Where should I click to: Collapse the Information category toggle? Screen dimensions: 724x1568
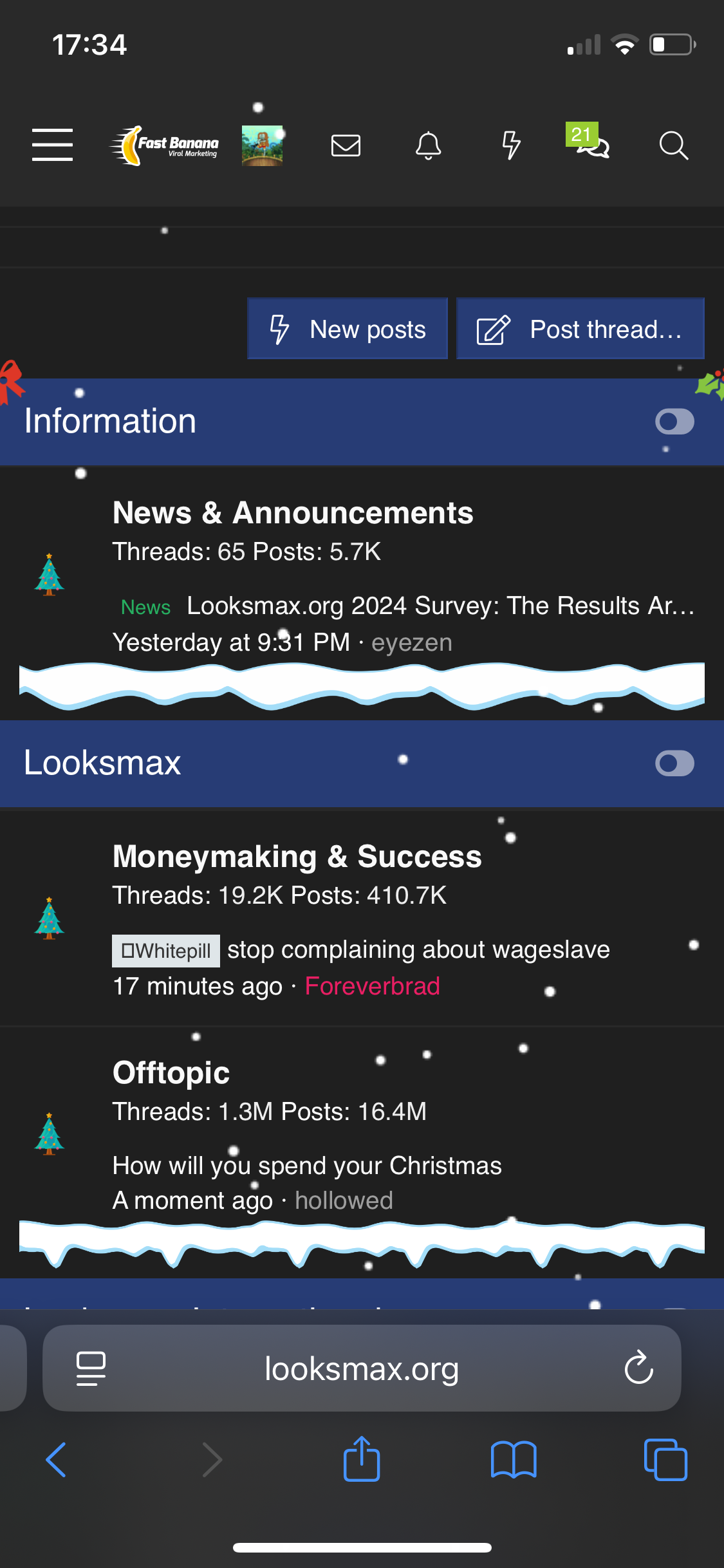[x=674, y=422]
